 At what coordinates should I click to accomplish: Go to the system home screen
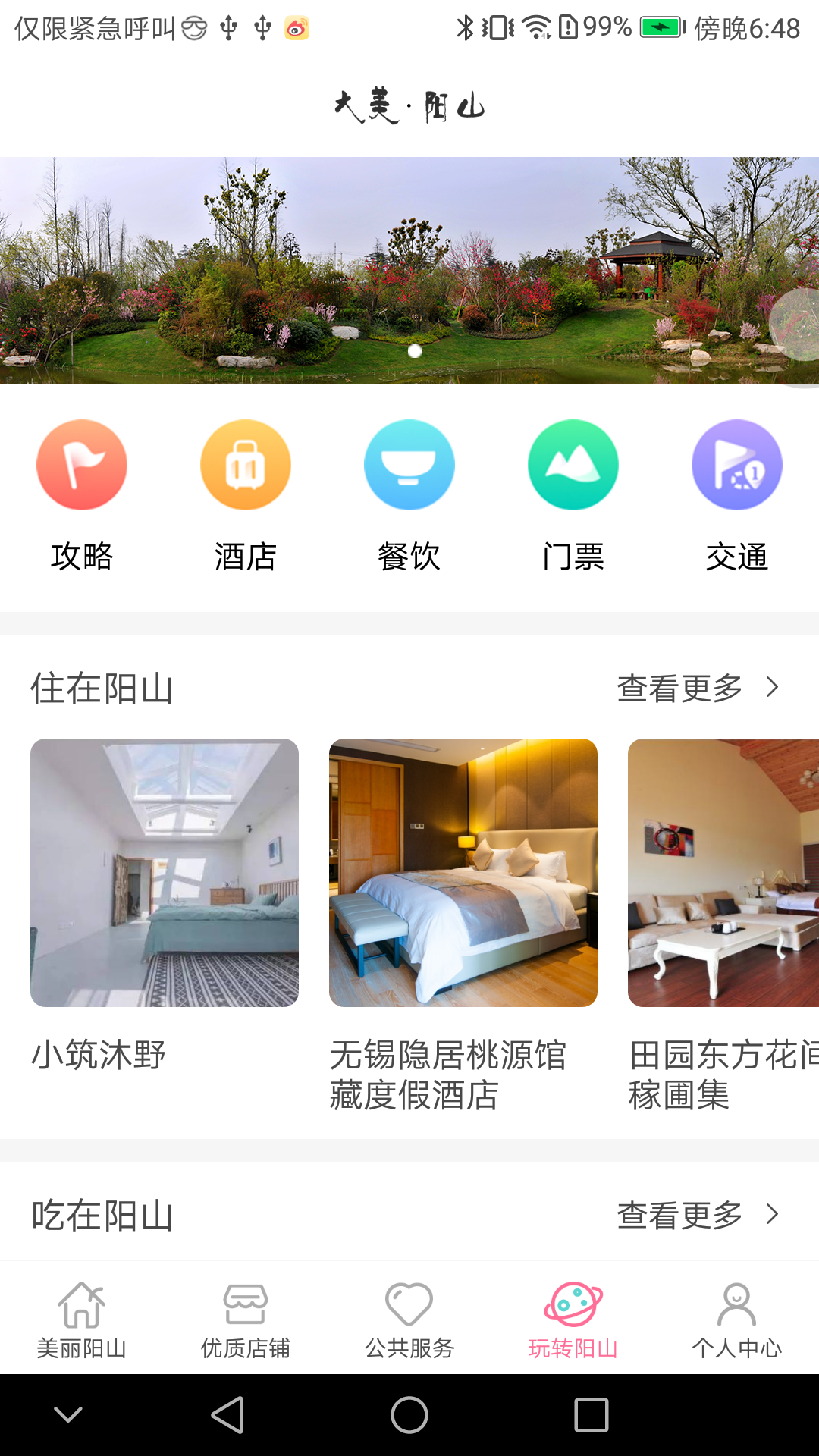(x=409, y=1415)
